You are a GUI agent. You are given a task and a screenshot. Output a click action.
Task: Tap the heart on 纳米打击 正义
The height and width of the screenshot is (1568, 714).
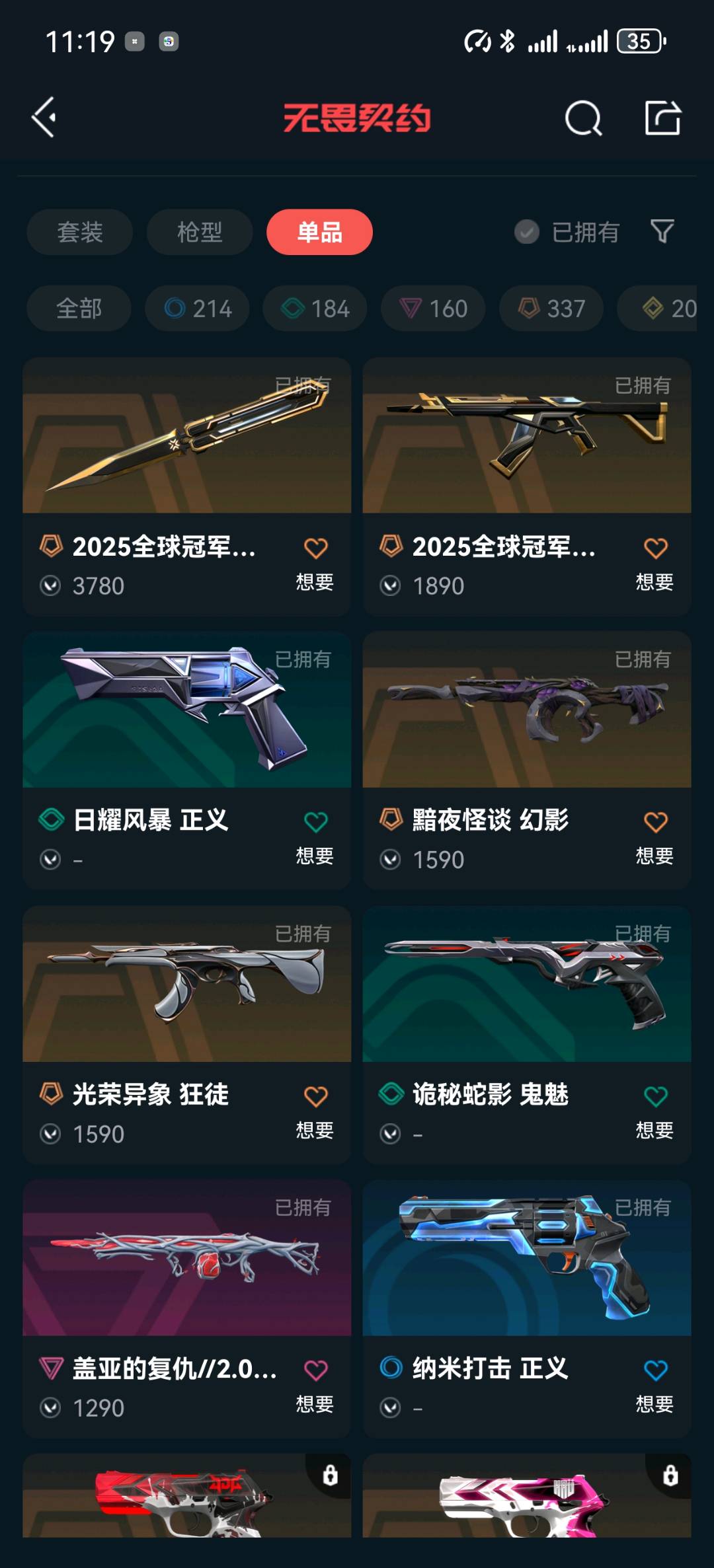point(655,1371)
